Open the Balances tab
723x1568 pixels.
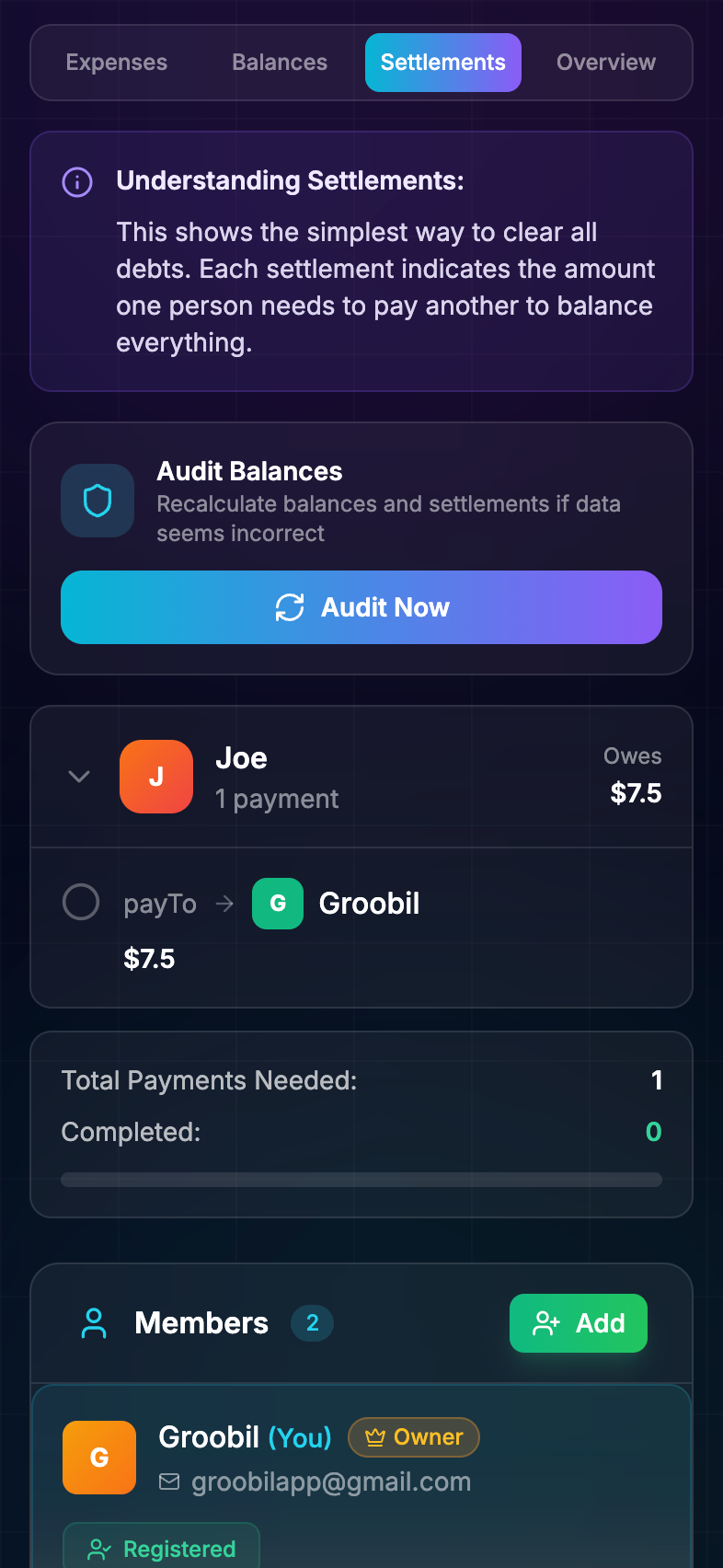click(x=280, y=63)
